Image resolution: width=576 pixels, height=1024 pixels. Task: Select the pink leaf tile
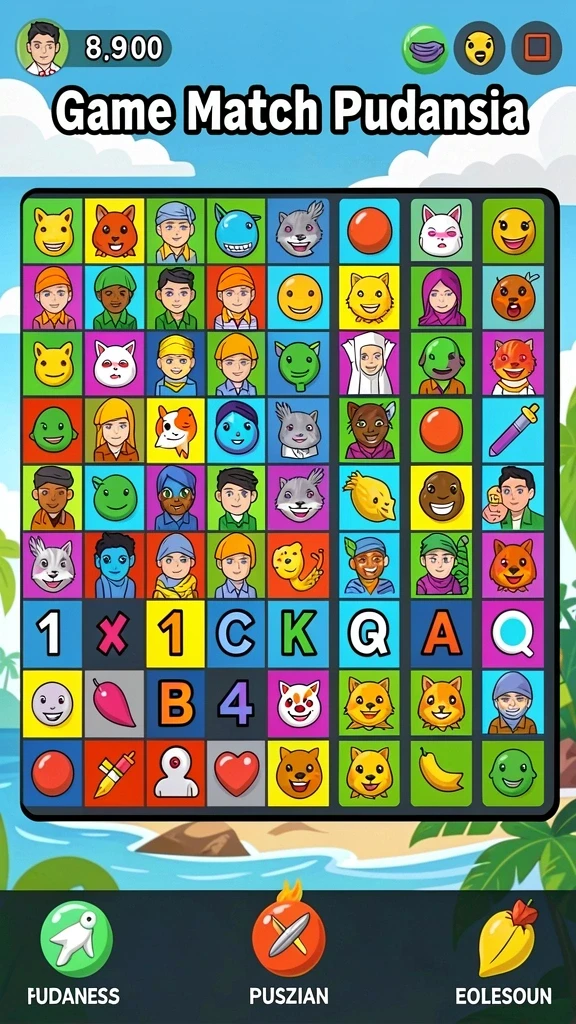click(x=114, y=703)
